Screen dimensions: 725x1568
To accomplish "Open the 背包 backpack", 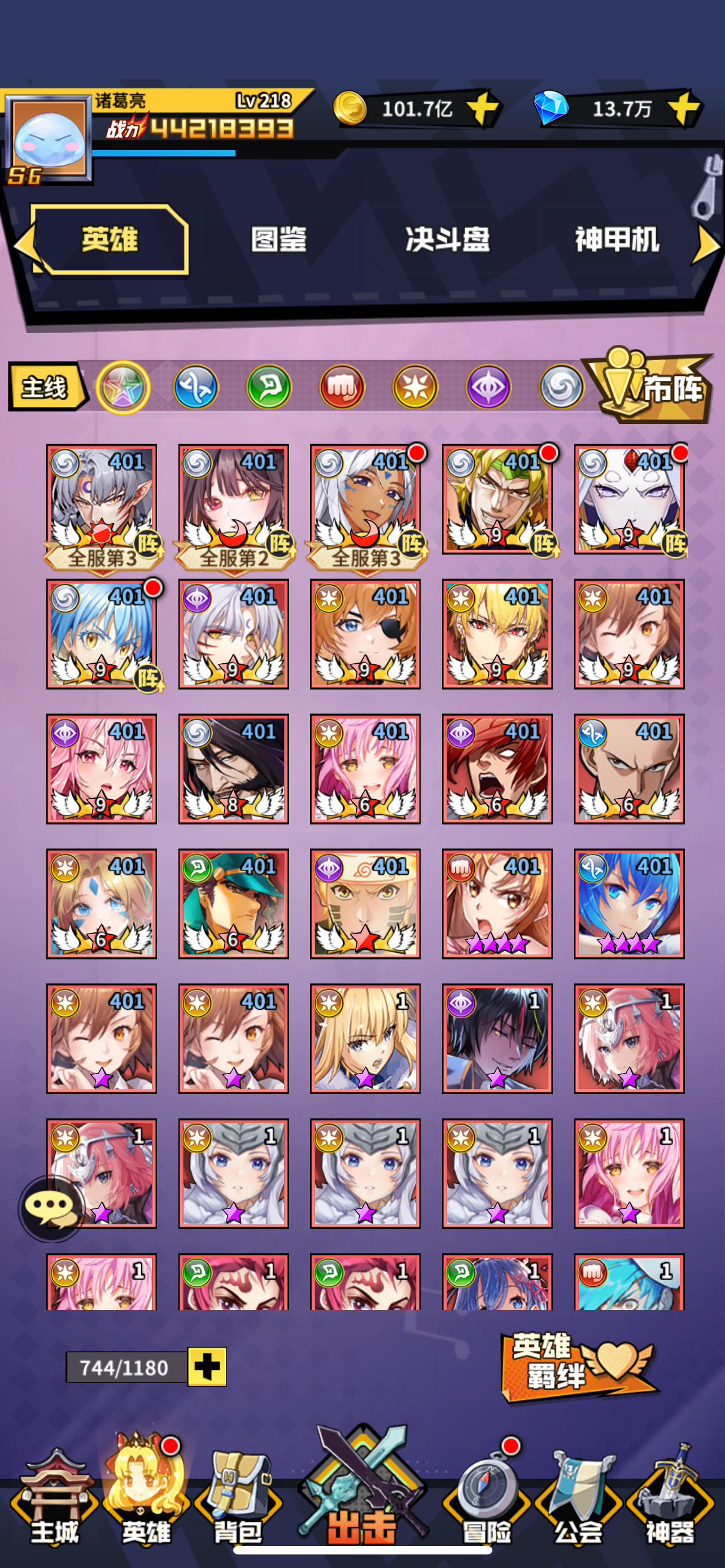I will 238,1501.
